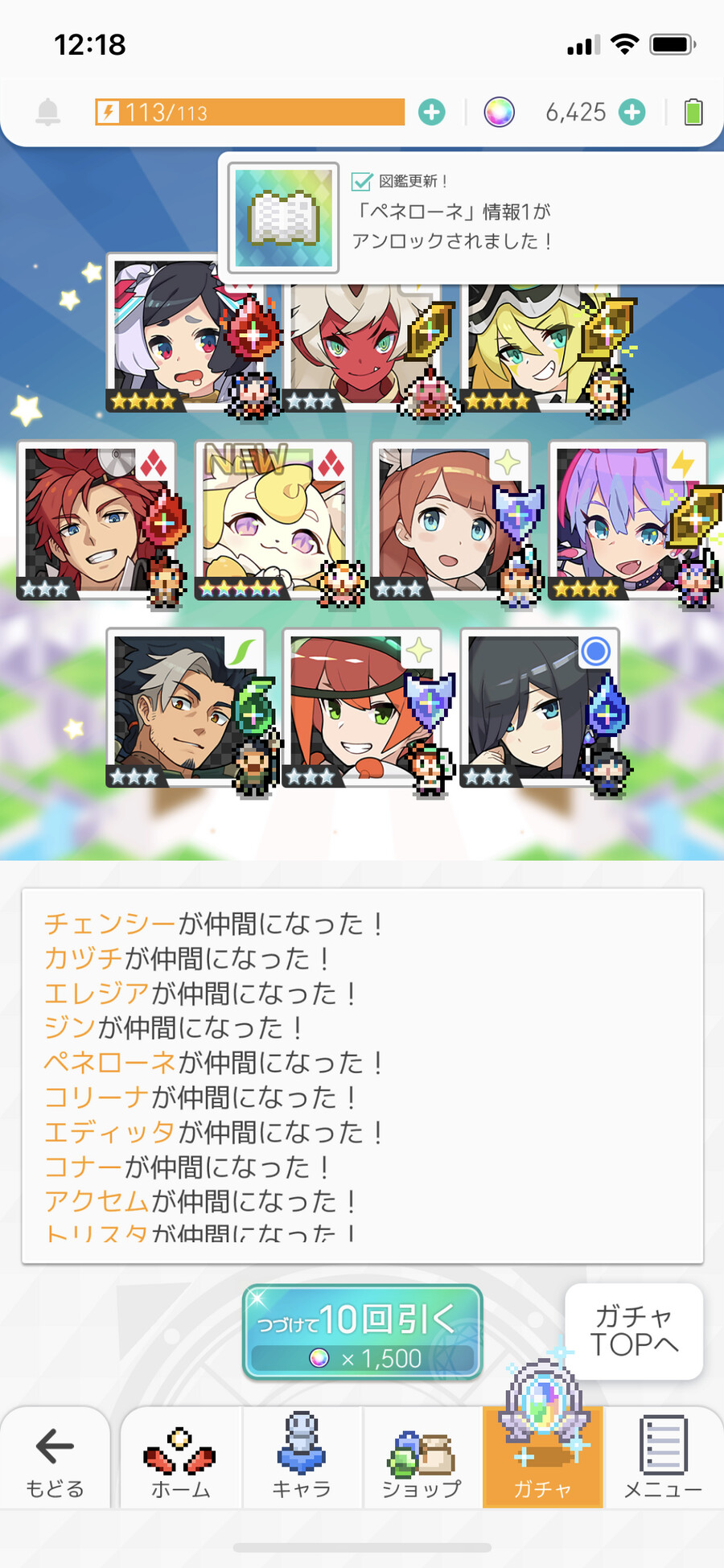Open the notifications bell

click(x=48, y=112)
